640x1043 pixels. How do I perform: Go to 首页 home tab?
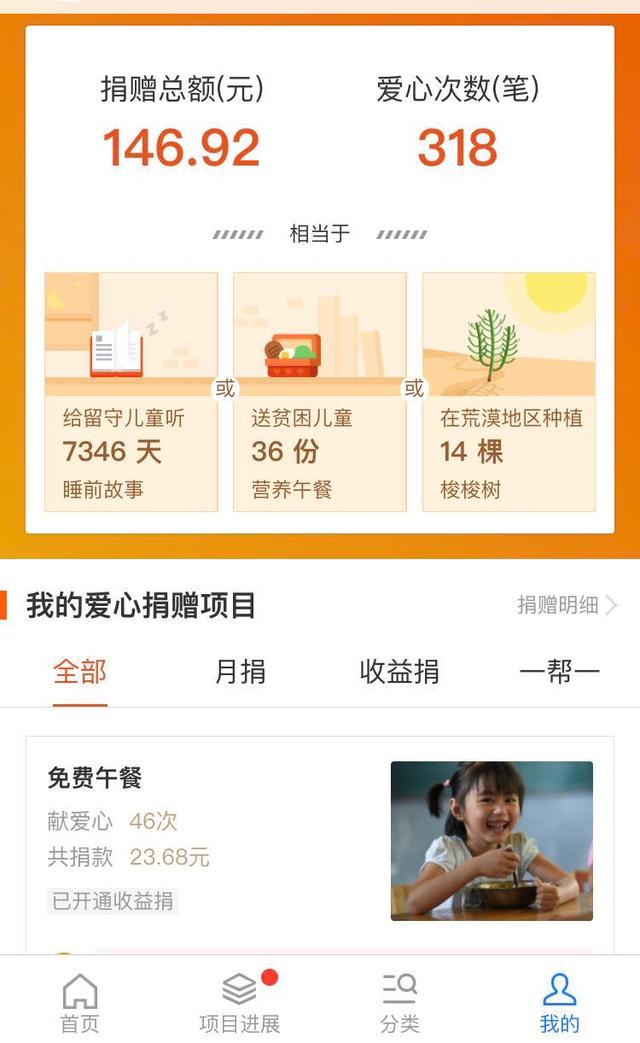point(80,1003)
